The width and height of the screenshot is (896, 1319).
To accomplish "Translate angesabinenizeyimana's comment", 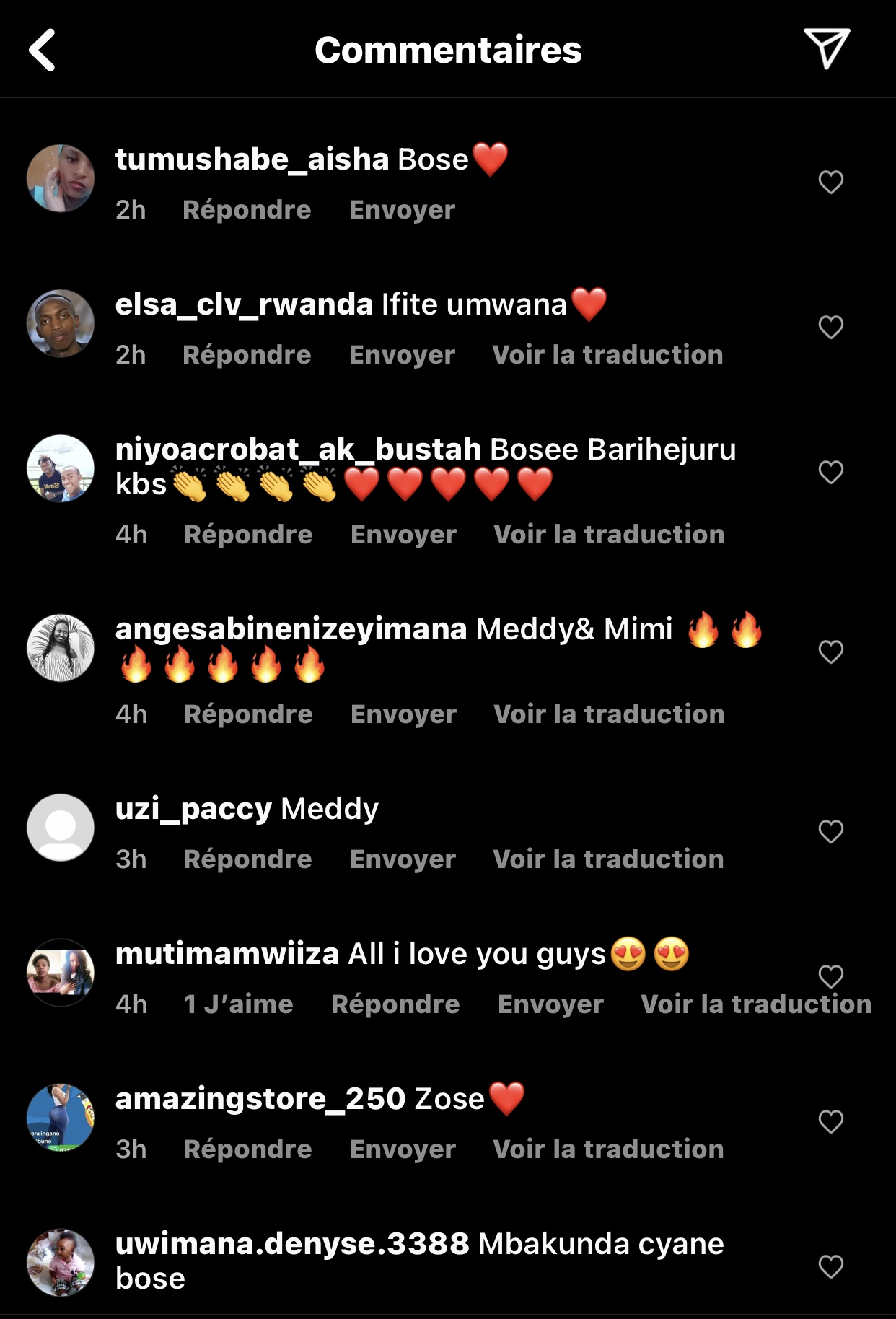I will pyautogui.click(x=609, y=714).
